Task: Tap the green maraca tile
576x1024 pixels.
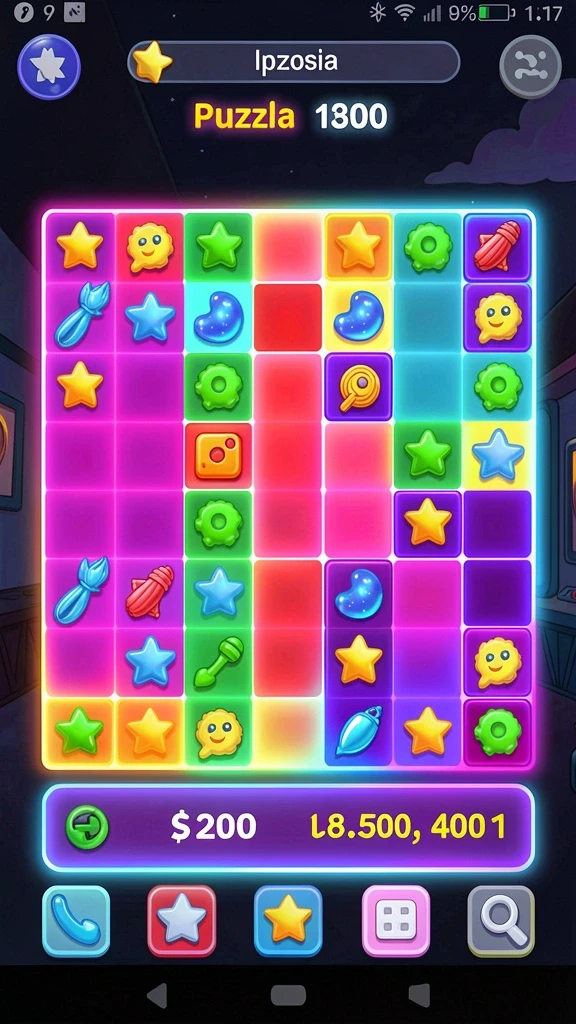Action: (x=219, y=662)
